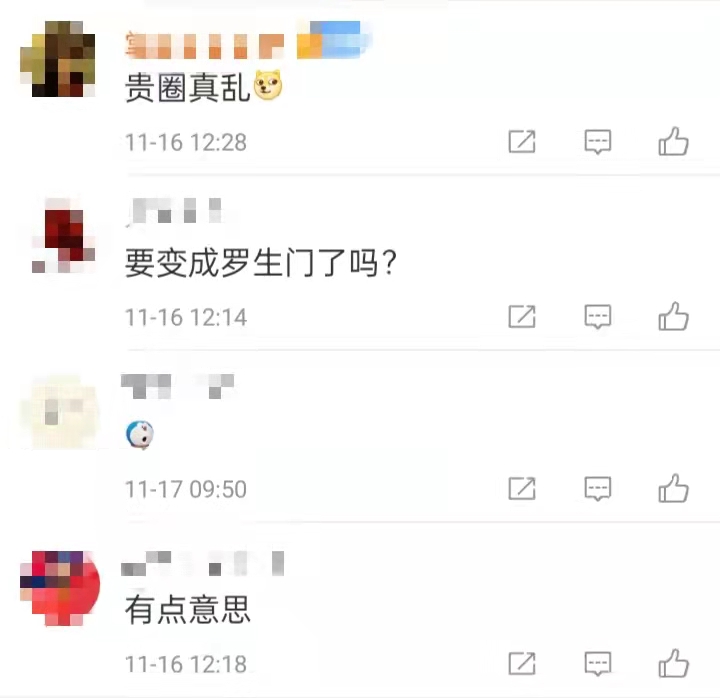Like the comment posted 11-17 09:50

tap(674, 489)
